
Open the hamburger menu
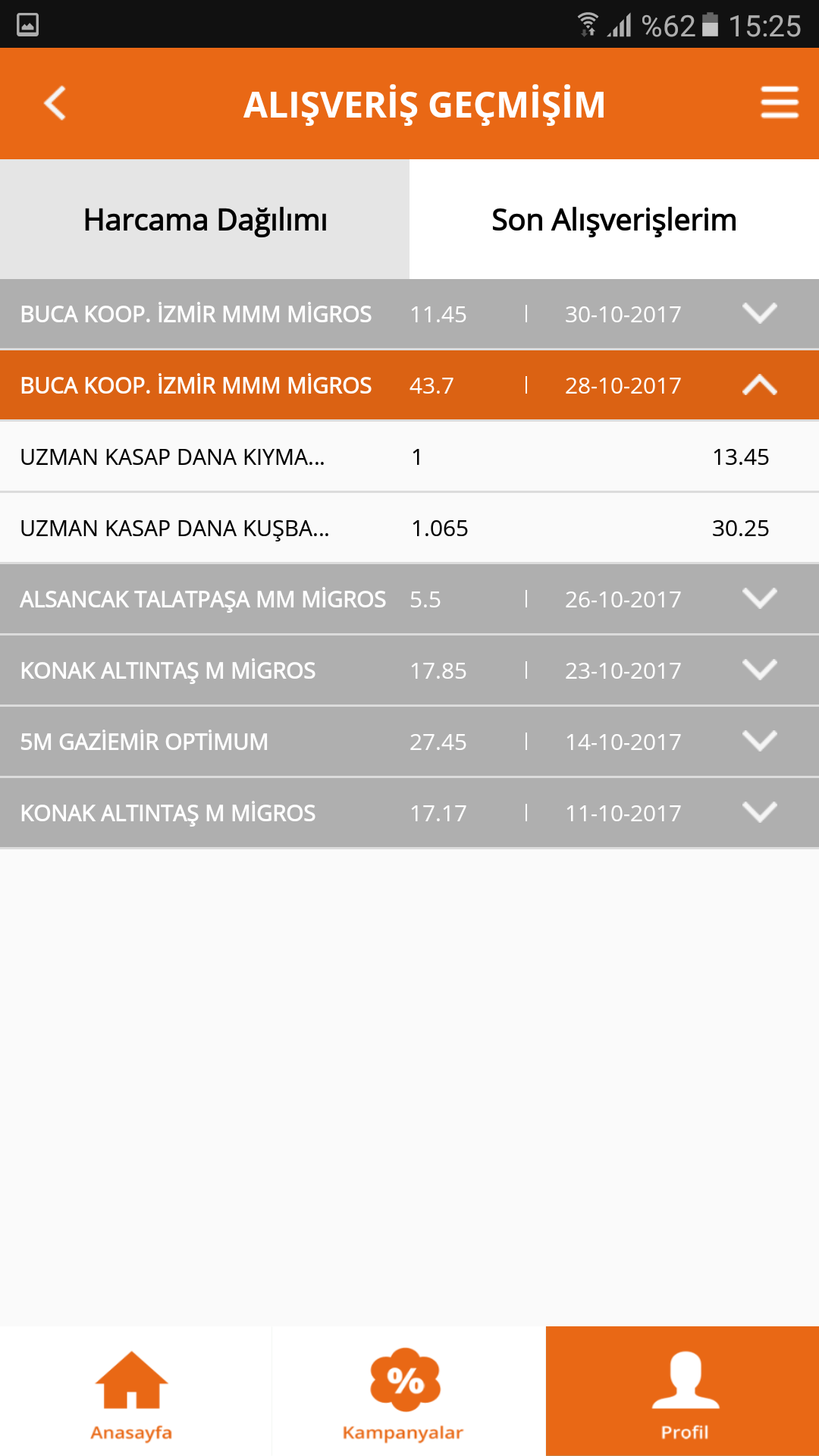point(780,103)
